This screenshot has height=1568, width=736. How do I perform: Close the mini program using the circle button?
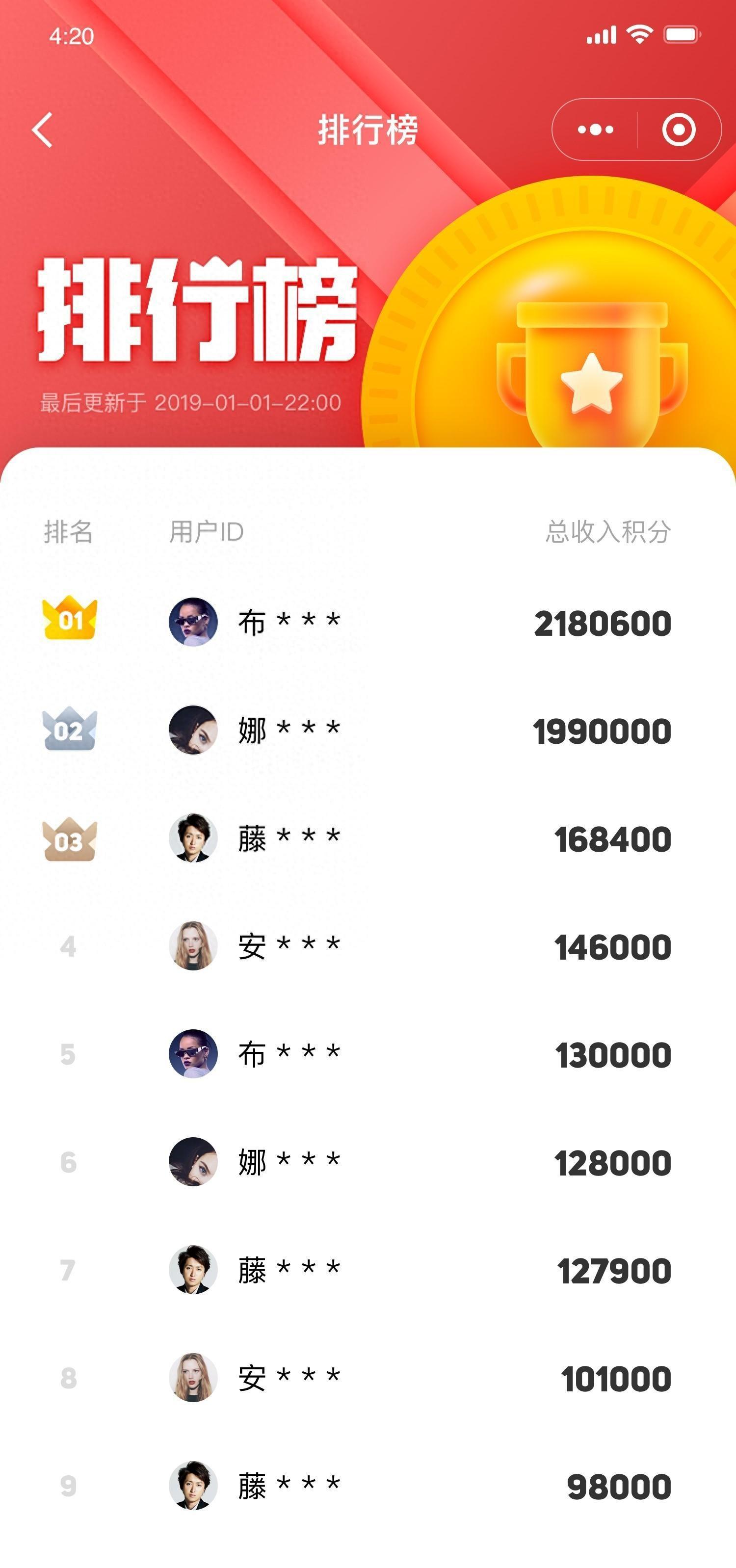[x=678, y=130]
